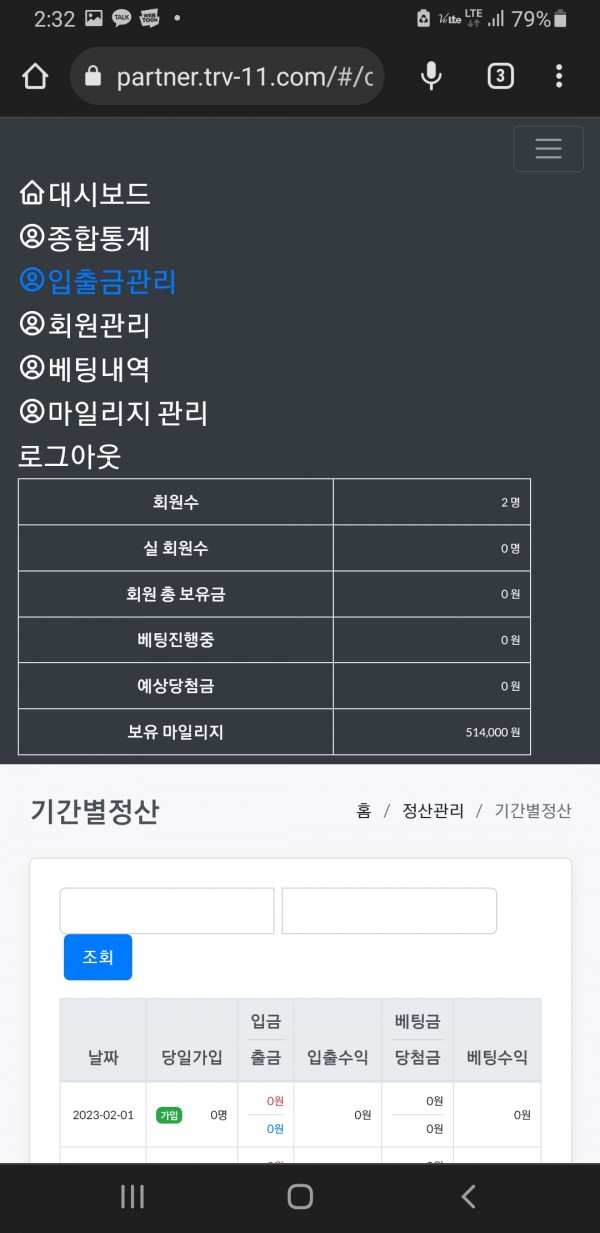Go back with the system back button
Image resolution: width=600 pixels, height=1233 pixels.
[x=467, y=1196]
